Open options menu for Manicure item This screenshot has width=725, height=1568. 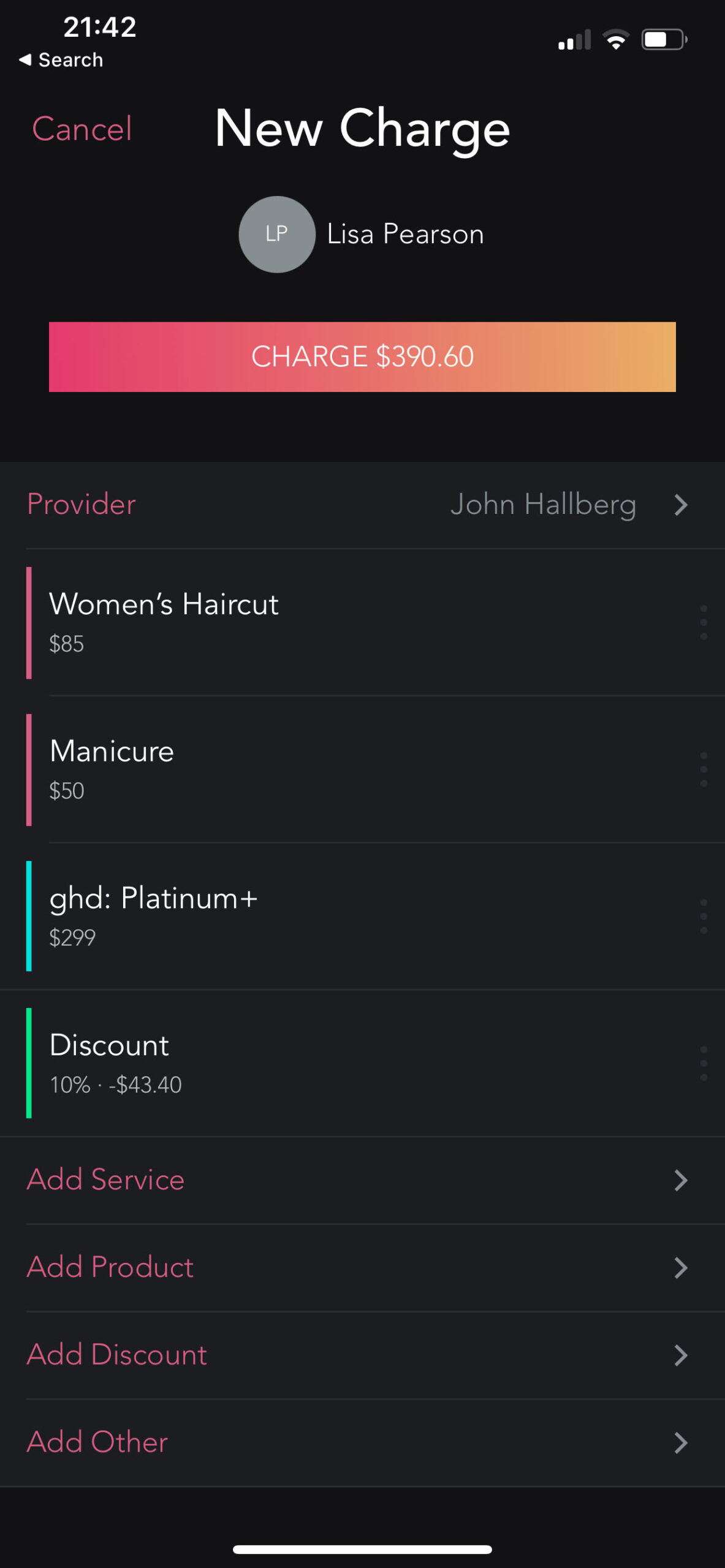click(704, 769)
